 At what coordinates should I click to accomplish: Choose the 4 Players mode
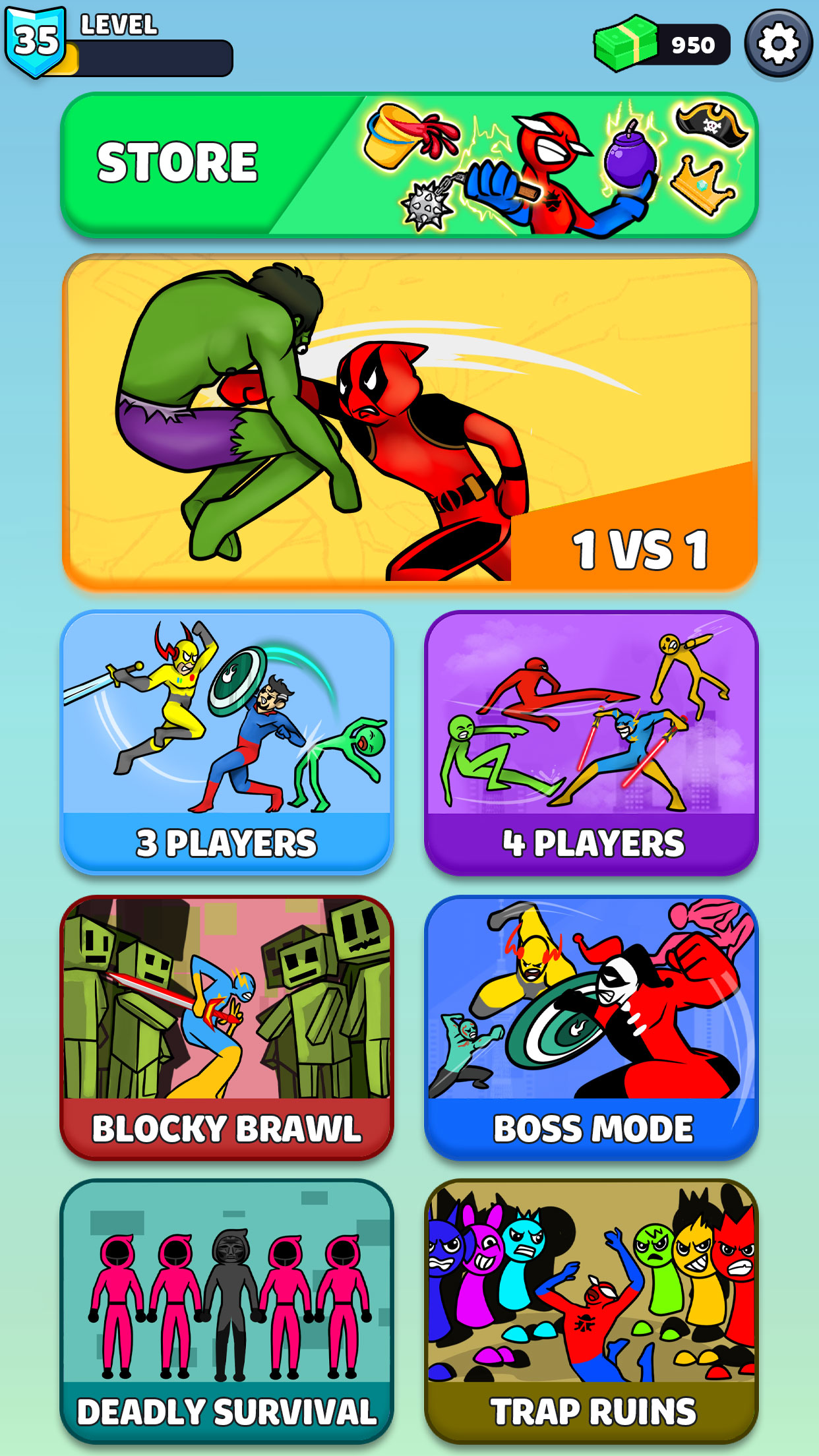(591, 742)
